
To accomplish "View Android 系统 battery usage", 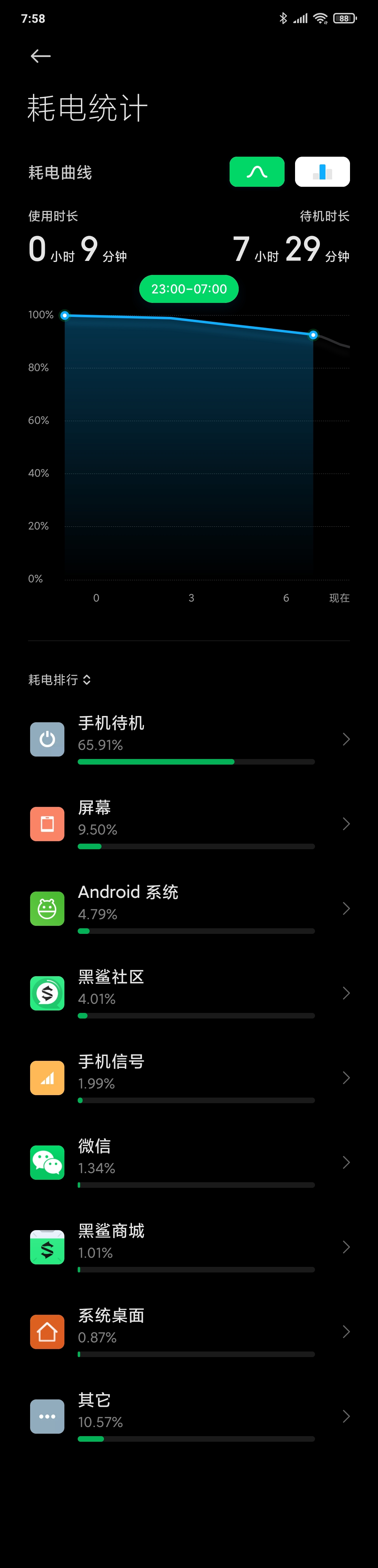I will pyautogui.click(x=189, y=908).
